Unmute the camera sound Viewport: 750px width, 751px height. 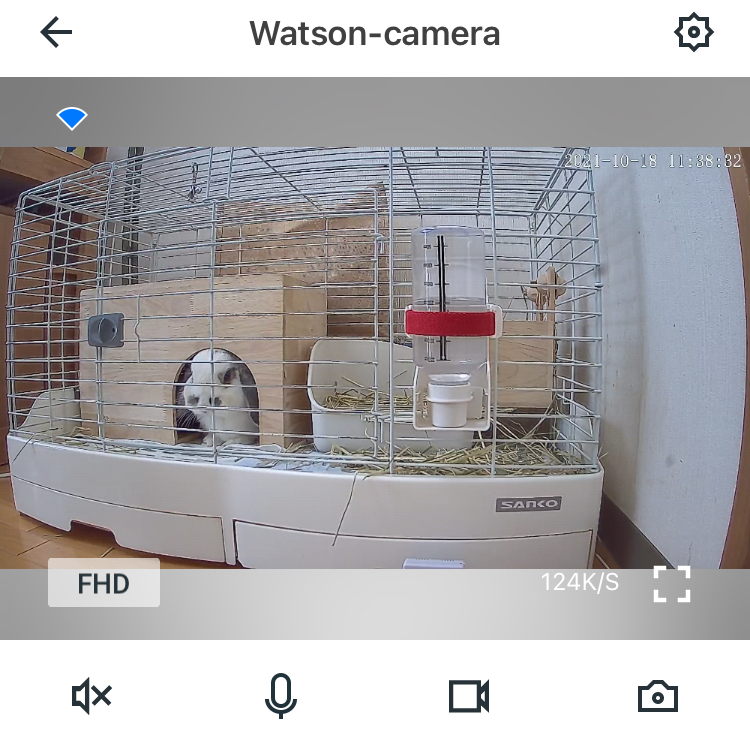[92, 696]
